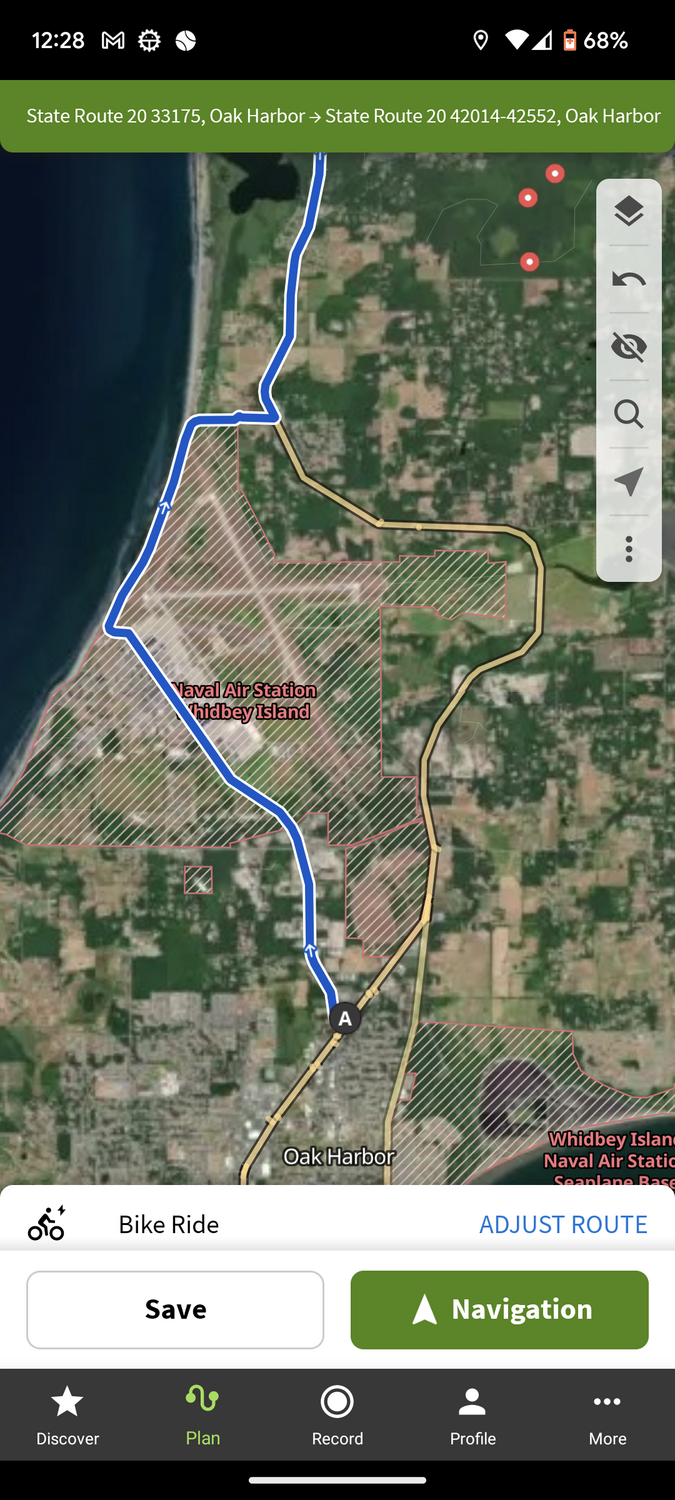Open the map layers selector

[x=628, y=212]
